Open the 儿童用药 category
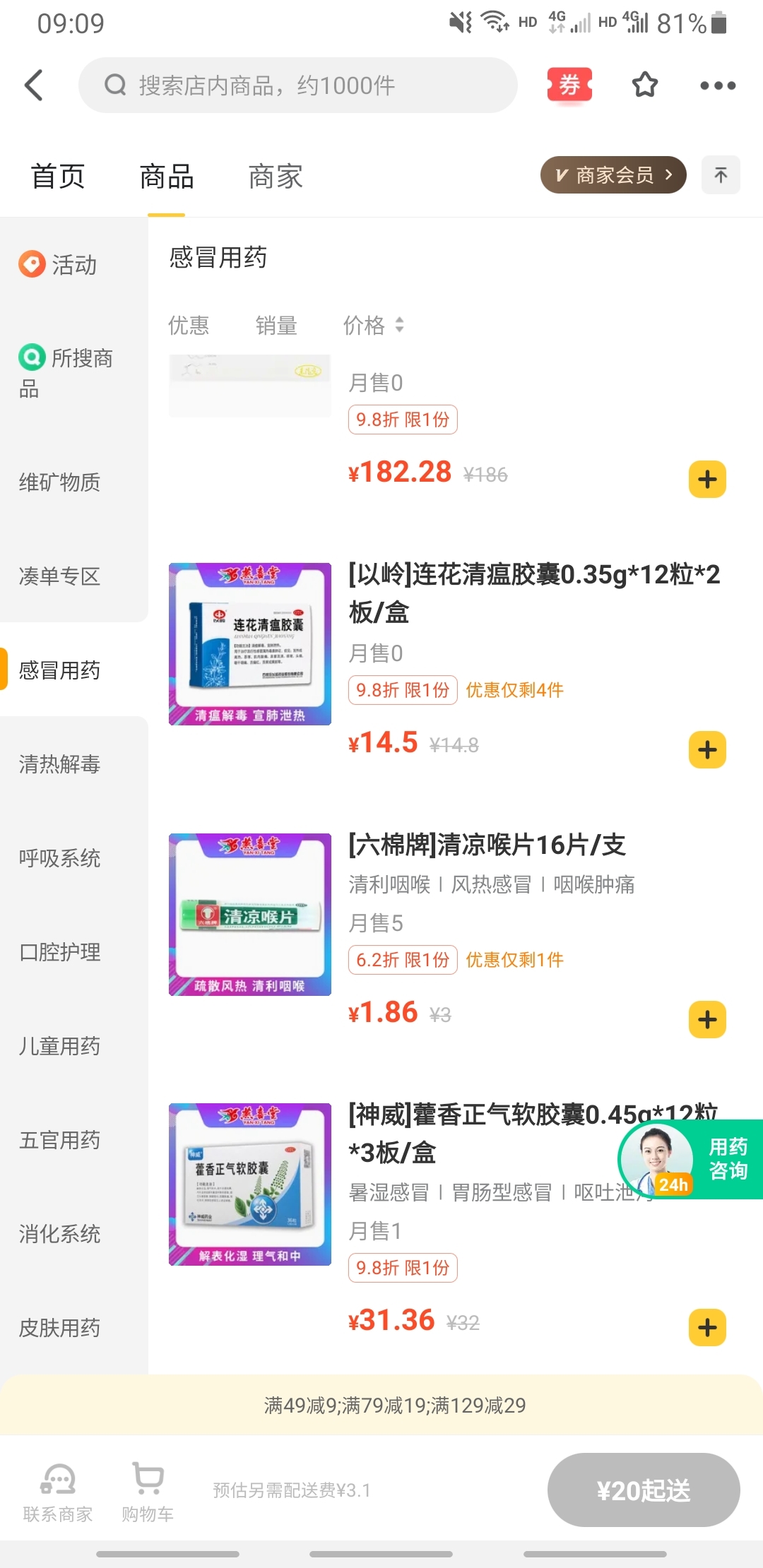 click(60, 1046)
